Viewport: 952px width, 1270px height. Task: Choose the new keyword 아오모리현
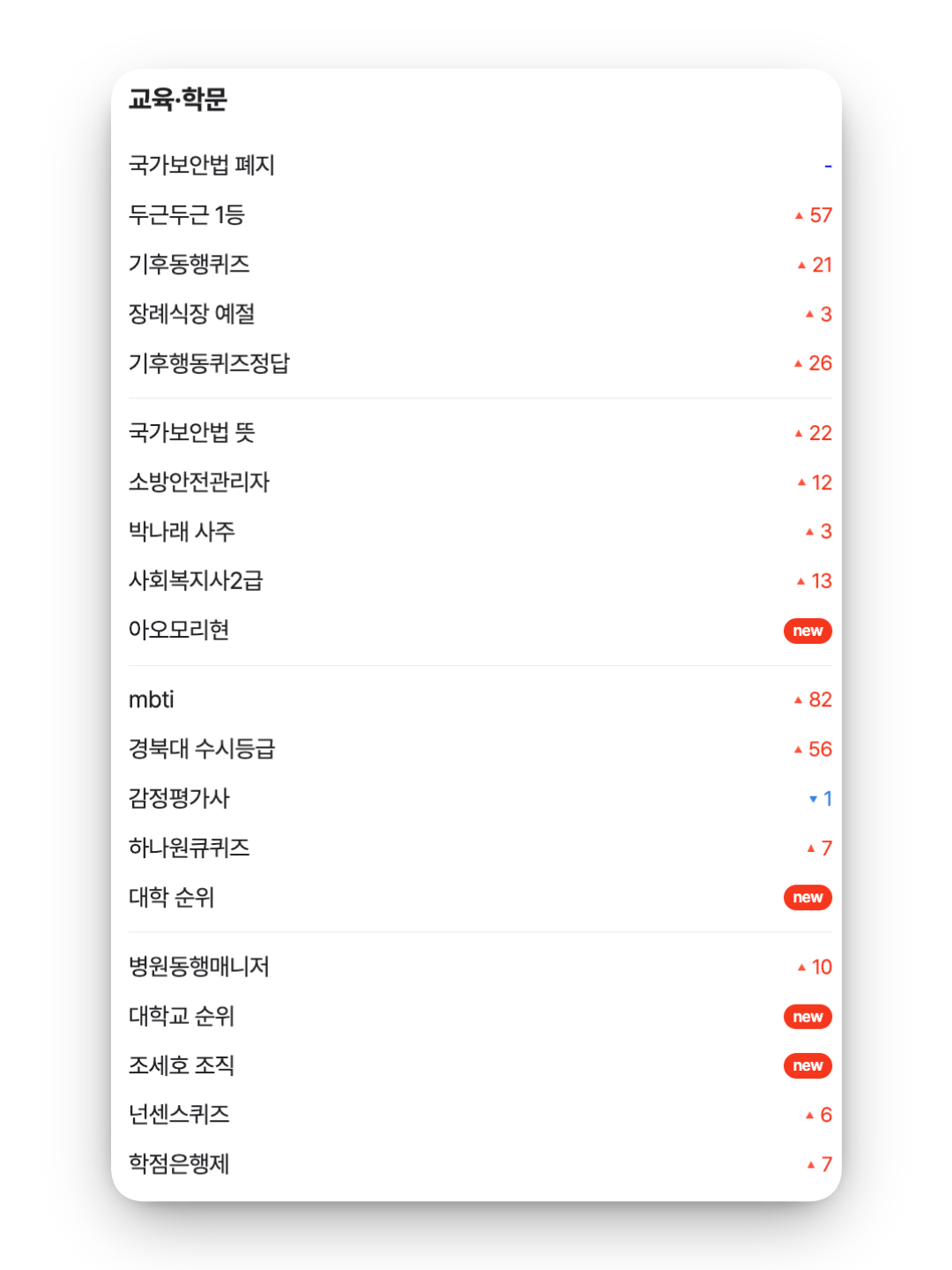[179, 630]
